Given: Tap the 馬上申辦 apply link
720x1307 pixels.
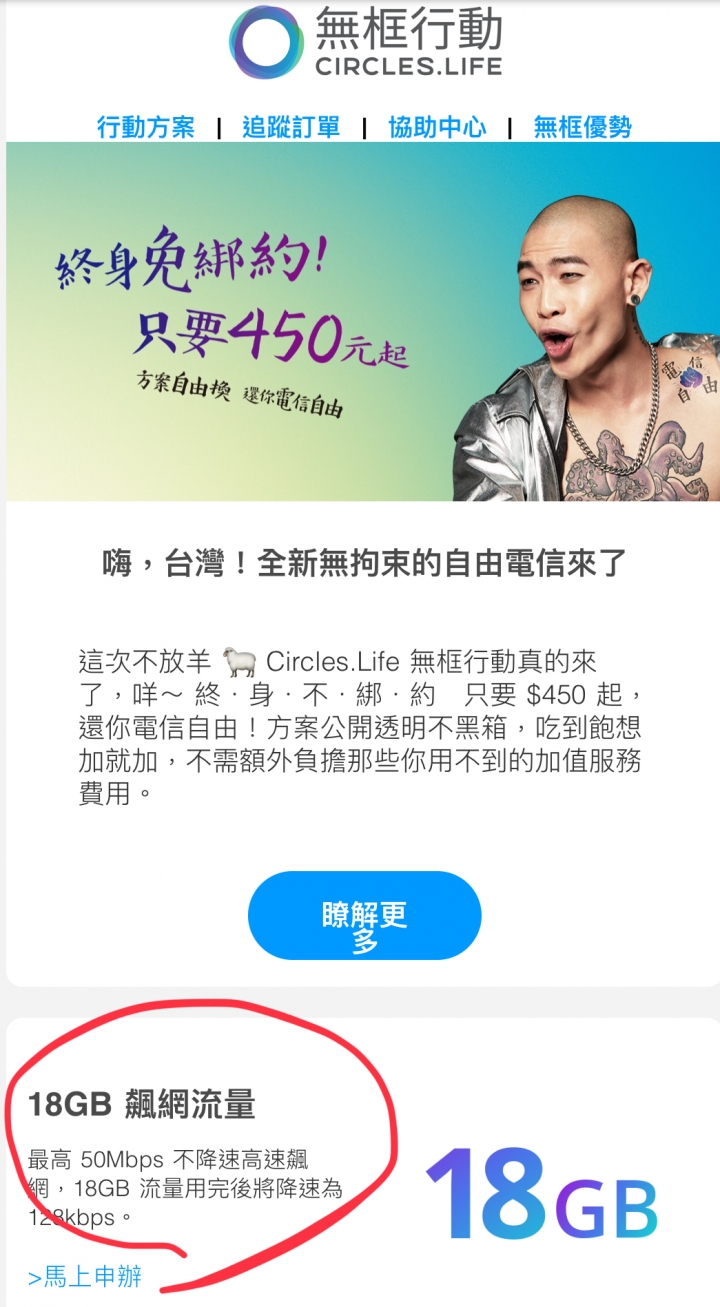Looking at the screenshot, I should pyautogui.click(x=86, y=1277).
